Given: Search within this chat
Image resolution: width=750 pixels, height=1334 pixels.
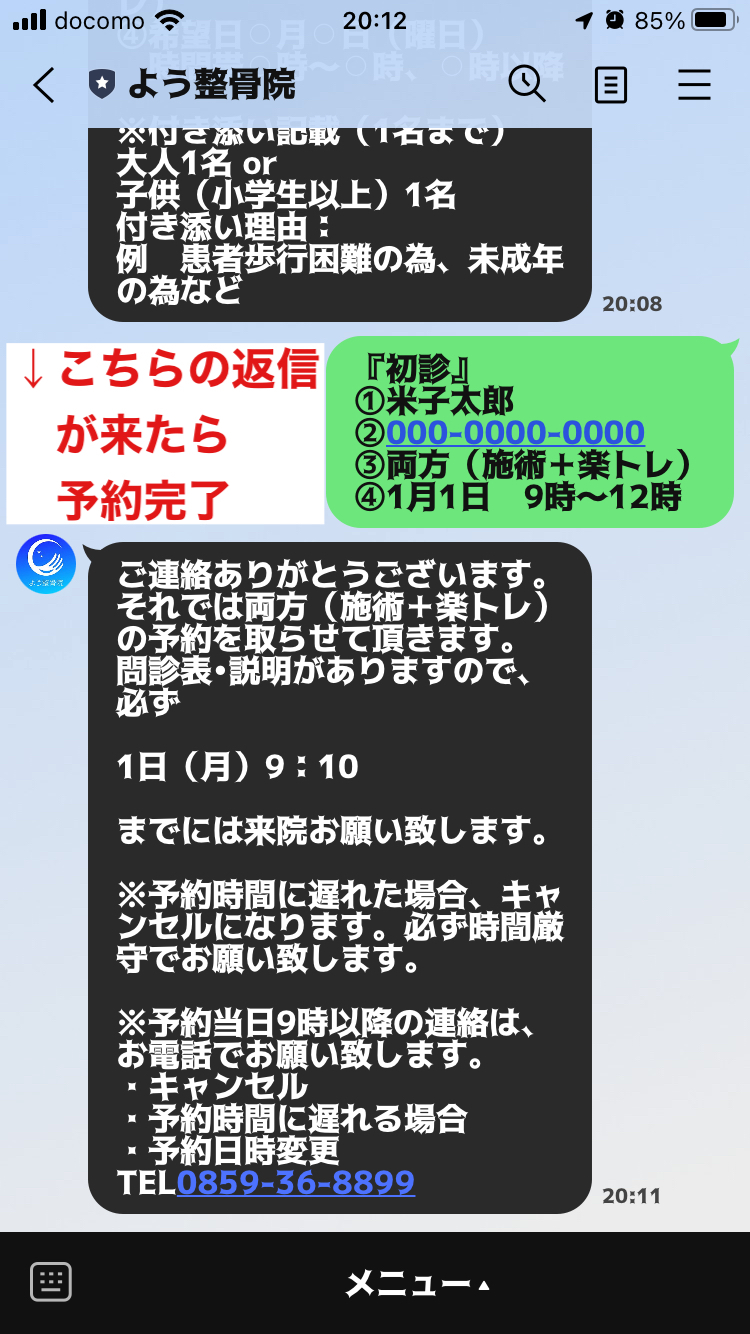Looking at the screenshot, I should 527,85.
